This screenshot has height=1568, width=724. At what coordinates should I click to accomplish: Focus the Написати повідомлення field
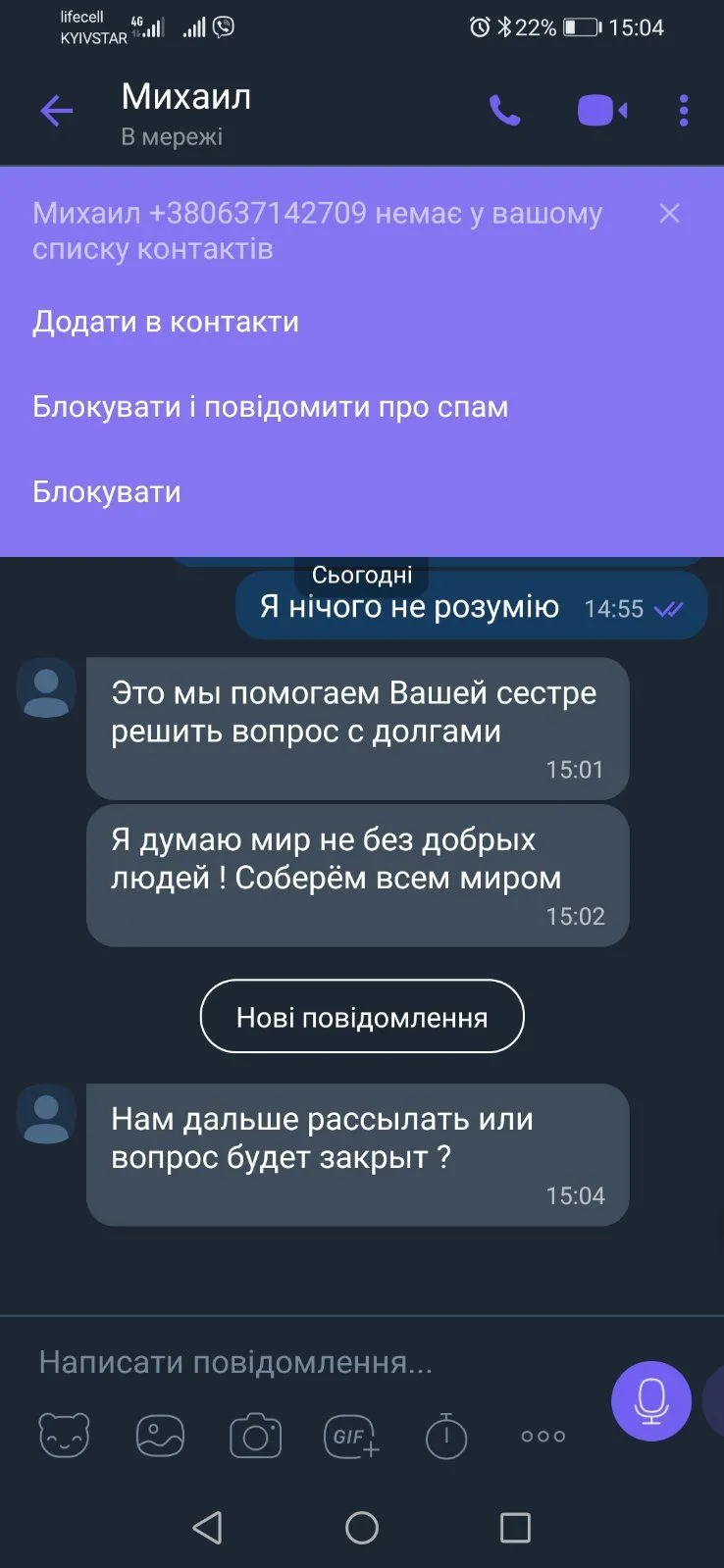coord(294,1362)
